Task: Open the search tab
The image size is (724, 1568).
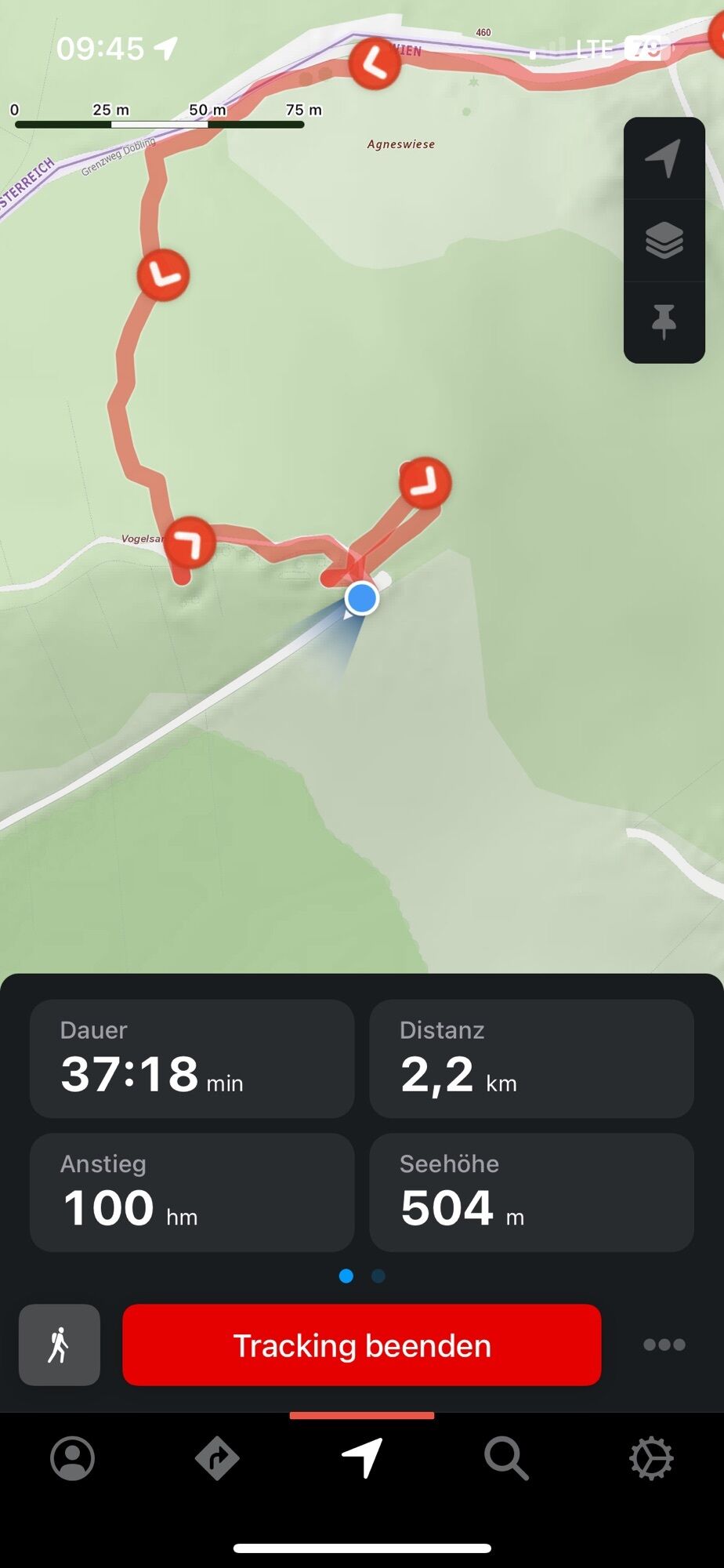Action: coord(506,1458)
